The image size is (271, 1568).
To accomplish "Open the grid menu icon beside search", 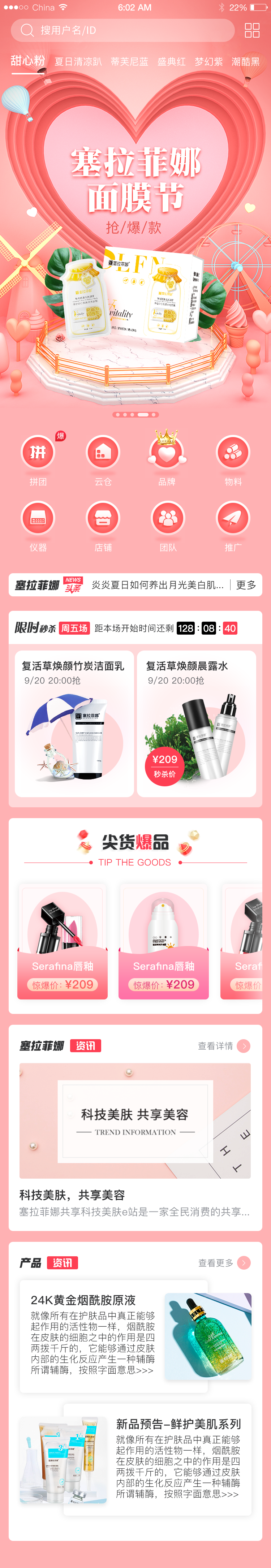I will pos(251,30).
